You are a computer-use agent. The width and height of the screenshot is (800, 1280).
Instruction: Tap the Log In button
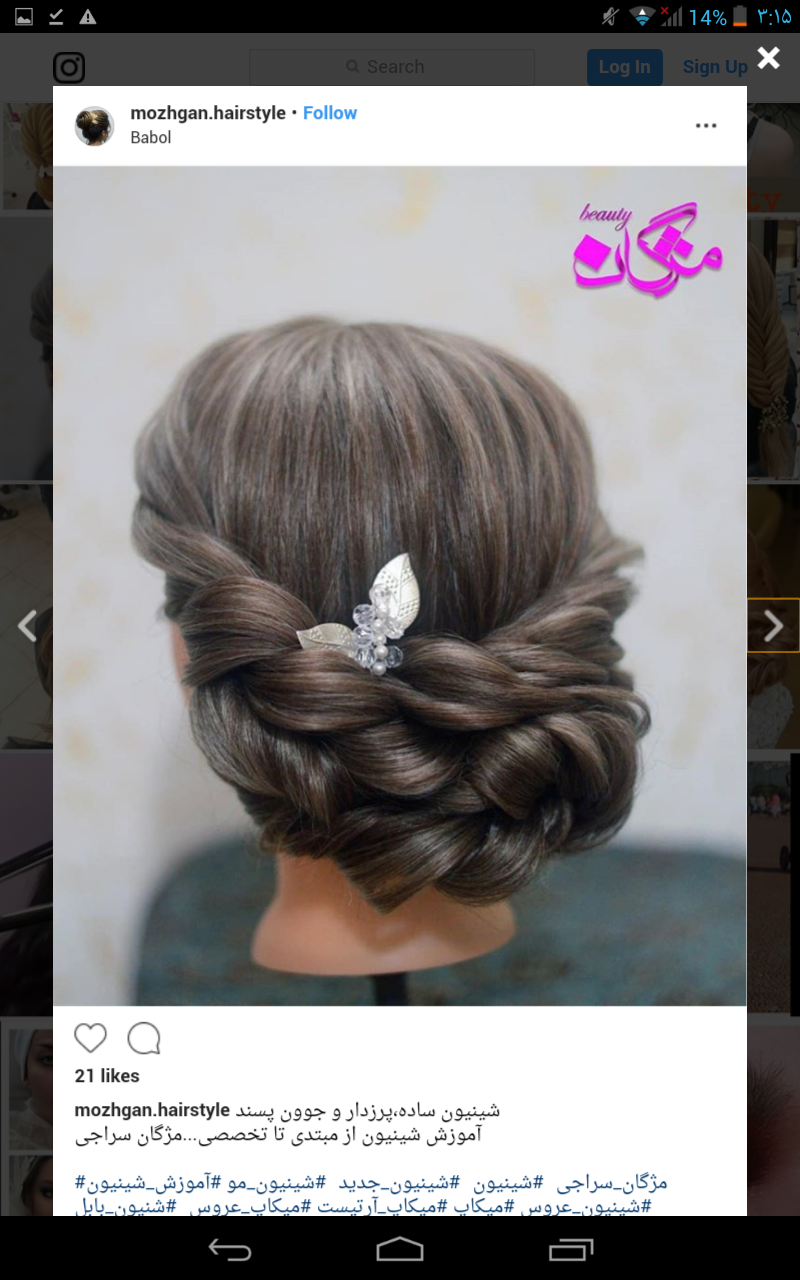click(x=624, y=67)
